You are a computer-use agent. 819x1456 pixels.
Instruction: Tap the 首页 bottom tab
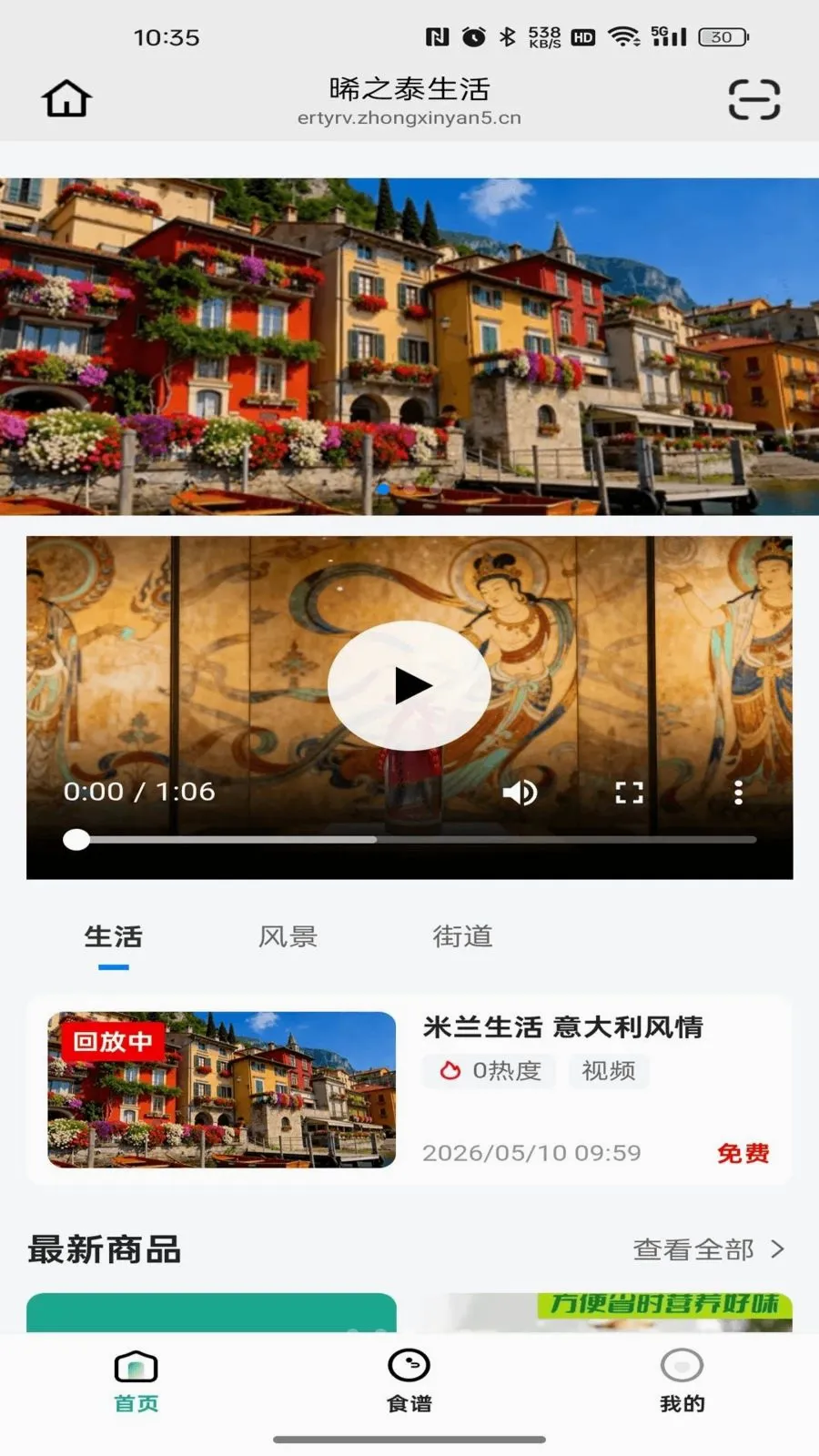pyautogui.click(x=136, y=1381)
